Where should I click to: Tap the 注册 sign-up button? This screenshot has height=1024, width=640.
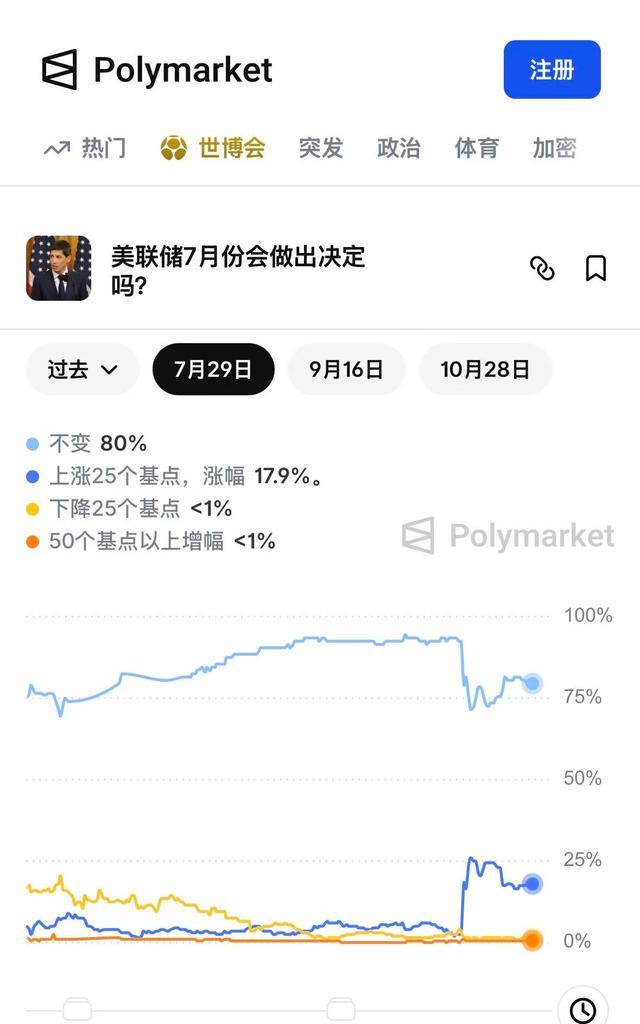[x=552, y=69]
